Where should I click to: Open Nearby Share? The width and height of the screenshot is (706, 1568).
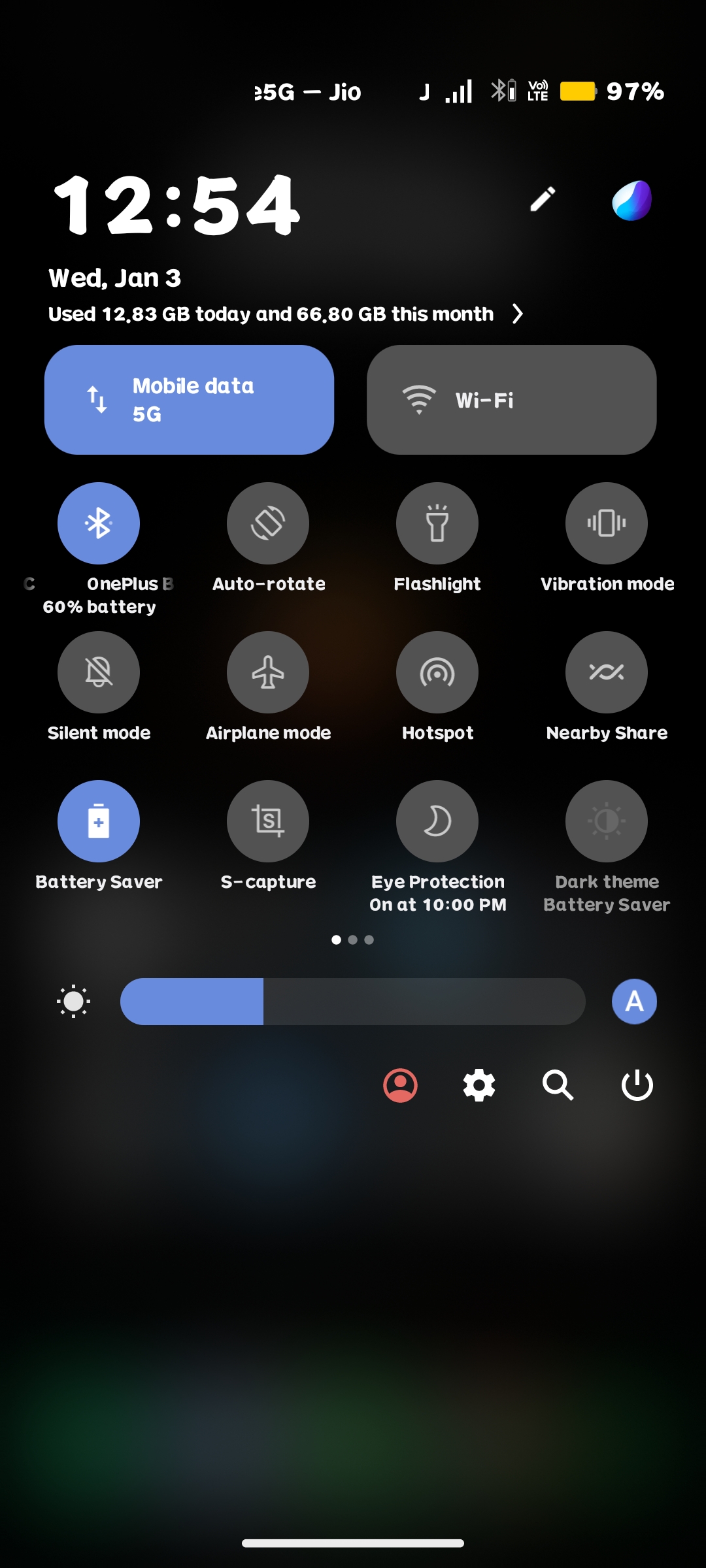pos(607,672)
